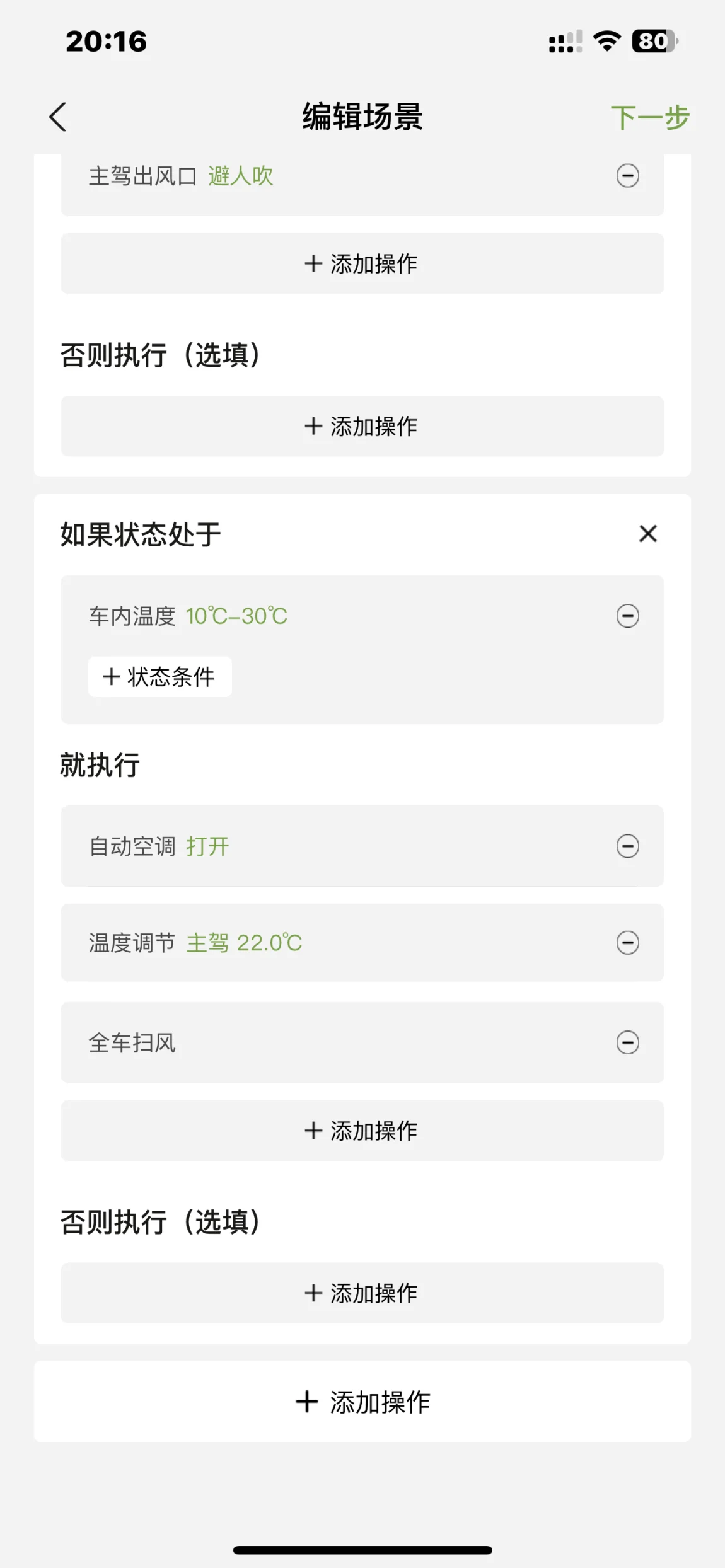The width and height of the screenshot is (725, 1568).
Task: Go back from 编辑场景 page
Action: (x=58, y=117)
